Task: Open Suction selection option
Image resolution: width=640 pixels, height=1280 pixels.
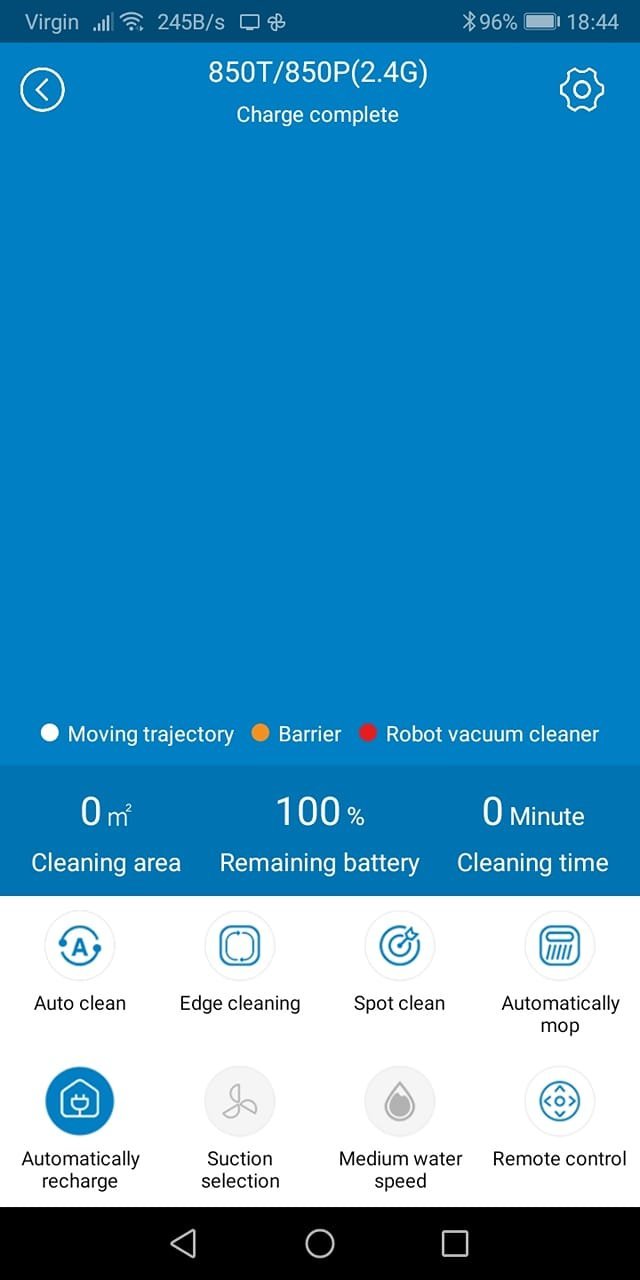Action: [x=240, y=1101]
